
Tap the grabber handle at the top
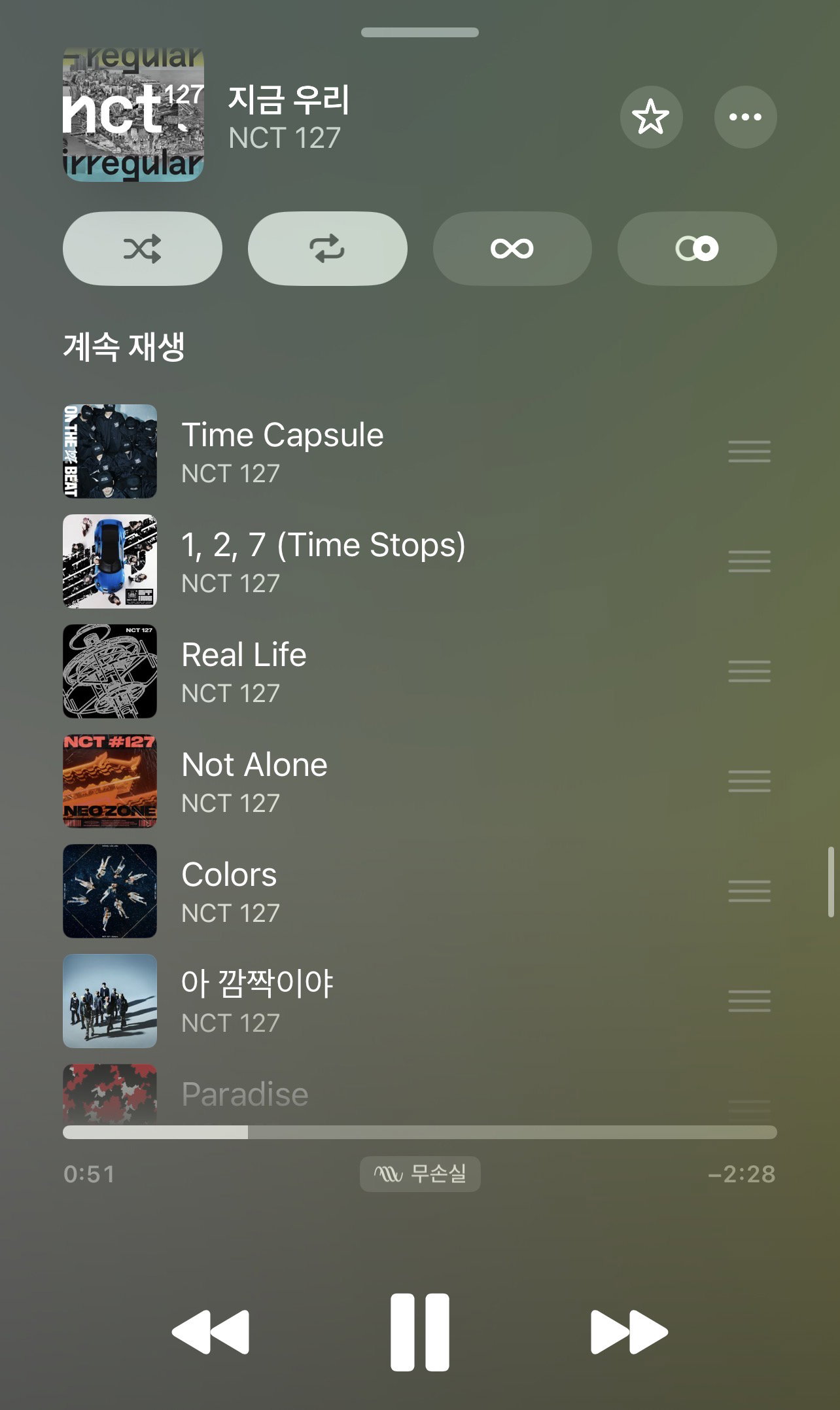(x=420, y=33)
